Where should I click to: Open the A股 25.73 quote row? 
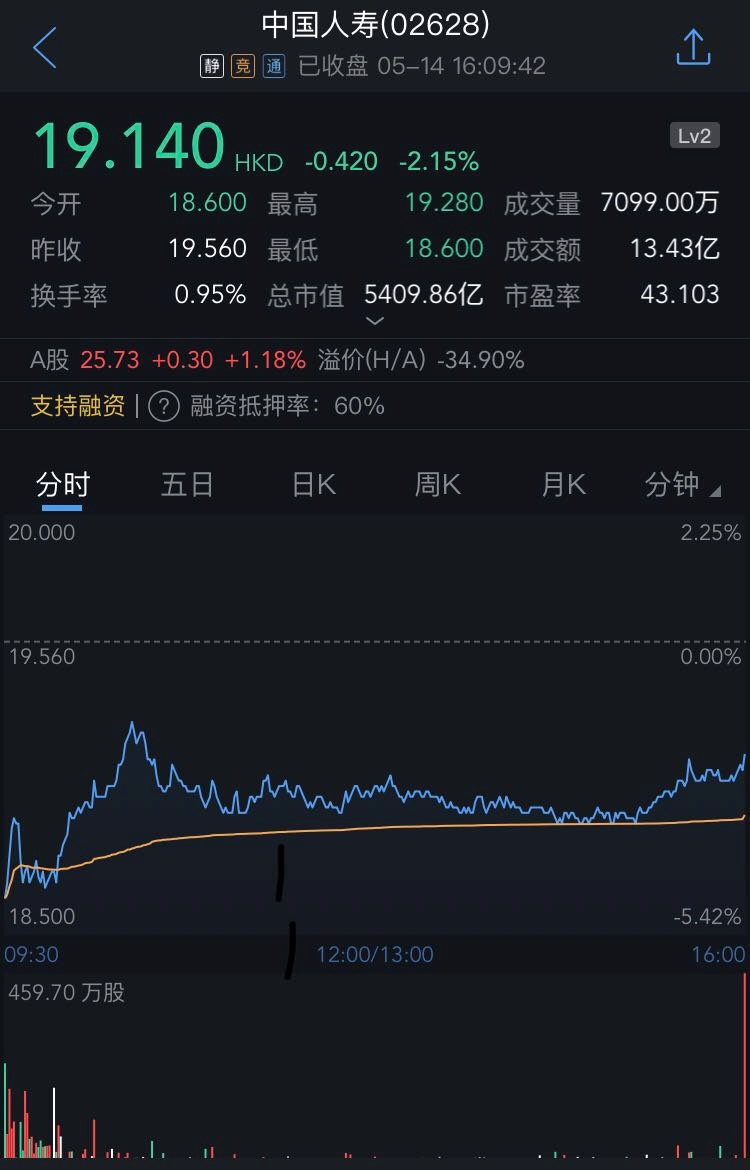point(277,360)
